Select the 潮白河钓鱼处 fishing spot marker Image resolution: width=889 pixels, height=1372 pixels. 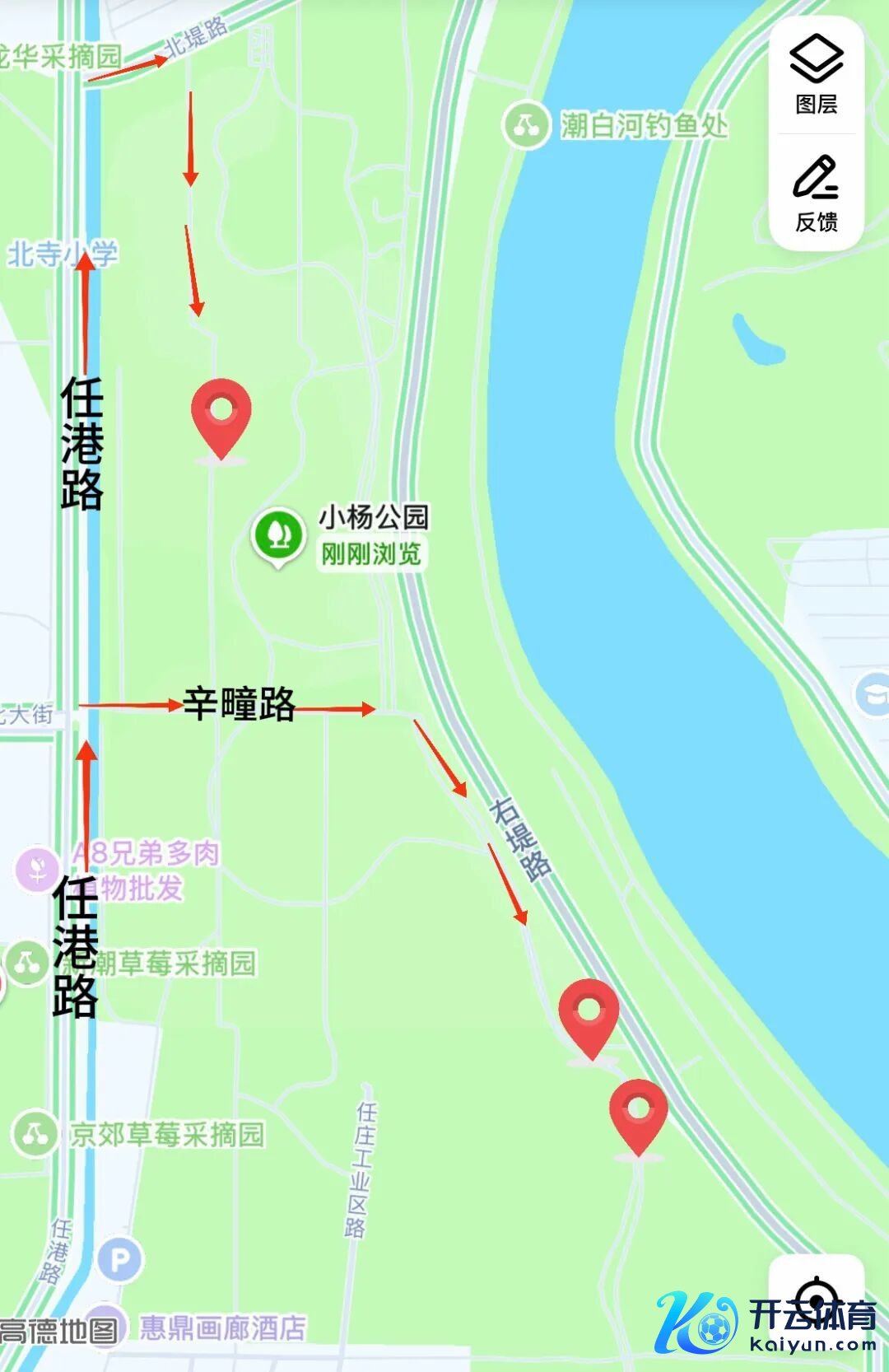[526, 125]
